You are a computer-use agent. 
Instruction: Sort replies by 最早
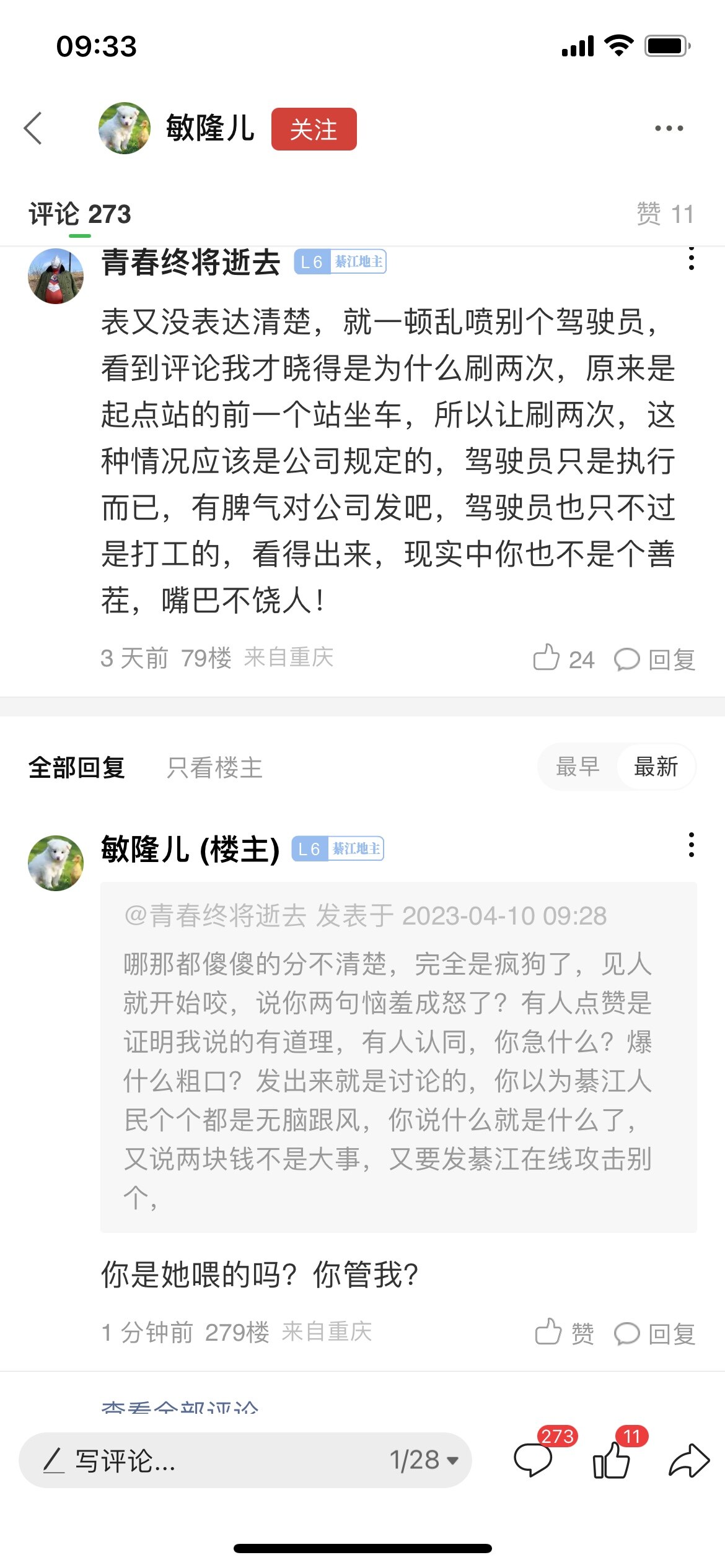click(578, 767)
